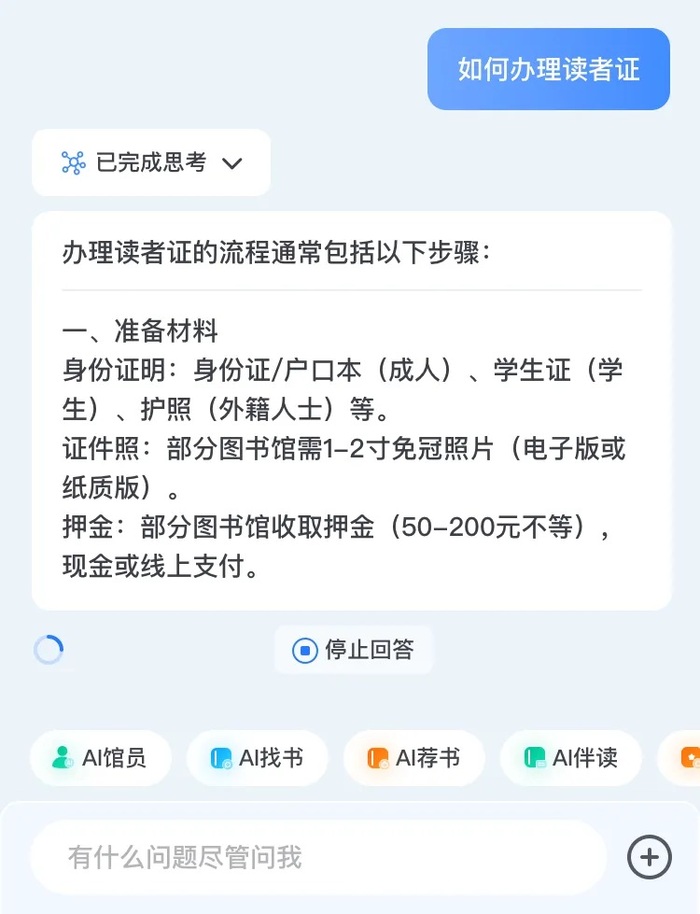Open the AI伴读 chip
The image size is (700, 914).
point(571,758)
